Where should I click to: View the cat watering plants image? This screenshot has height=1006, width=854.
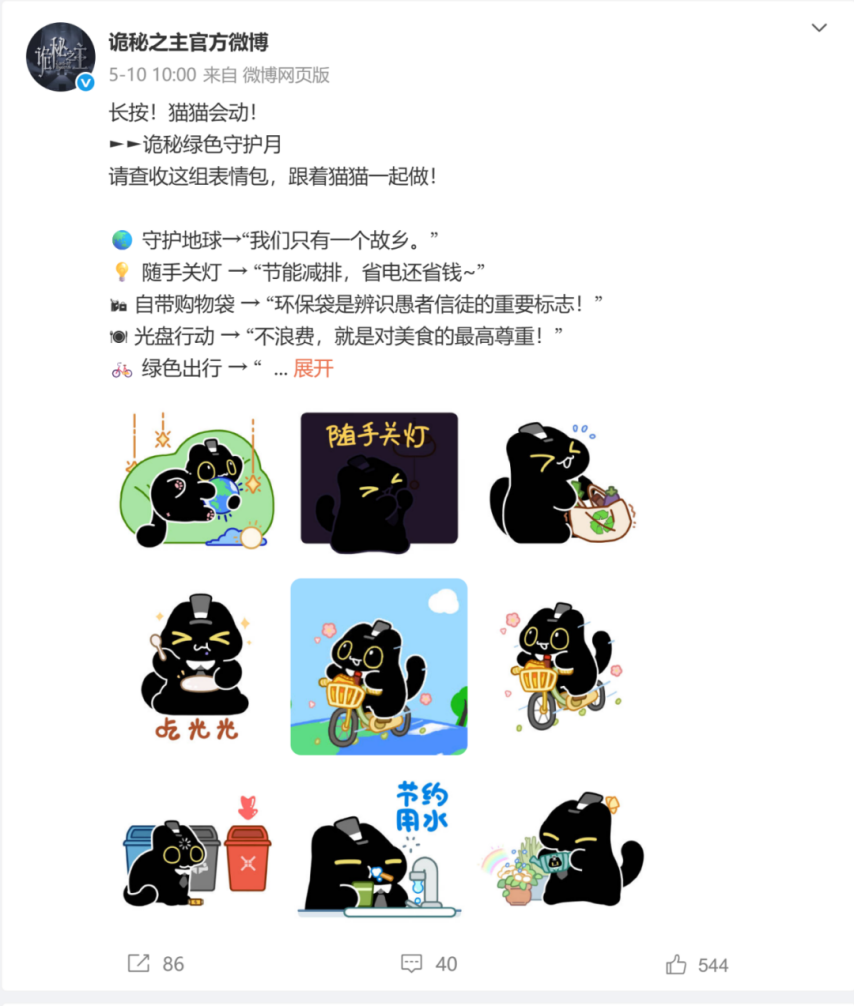pos(565,848)
